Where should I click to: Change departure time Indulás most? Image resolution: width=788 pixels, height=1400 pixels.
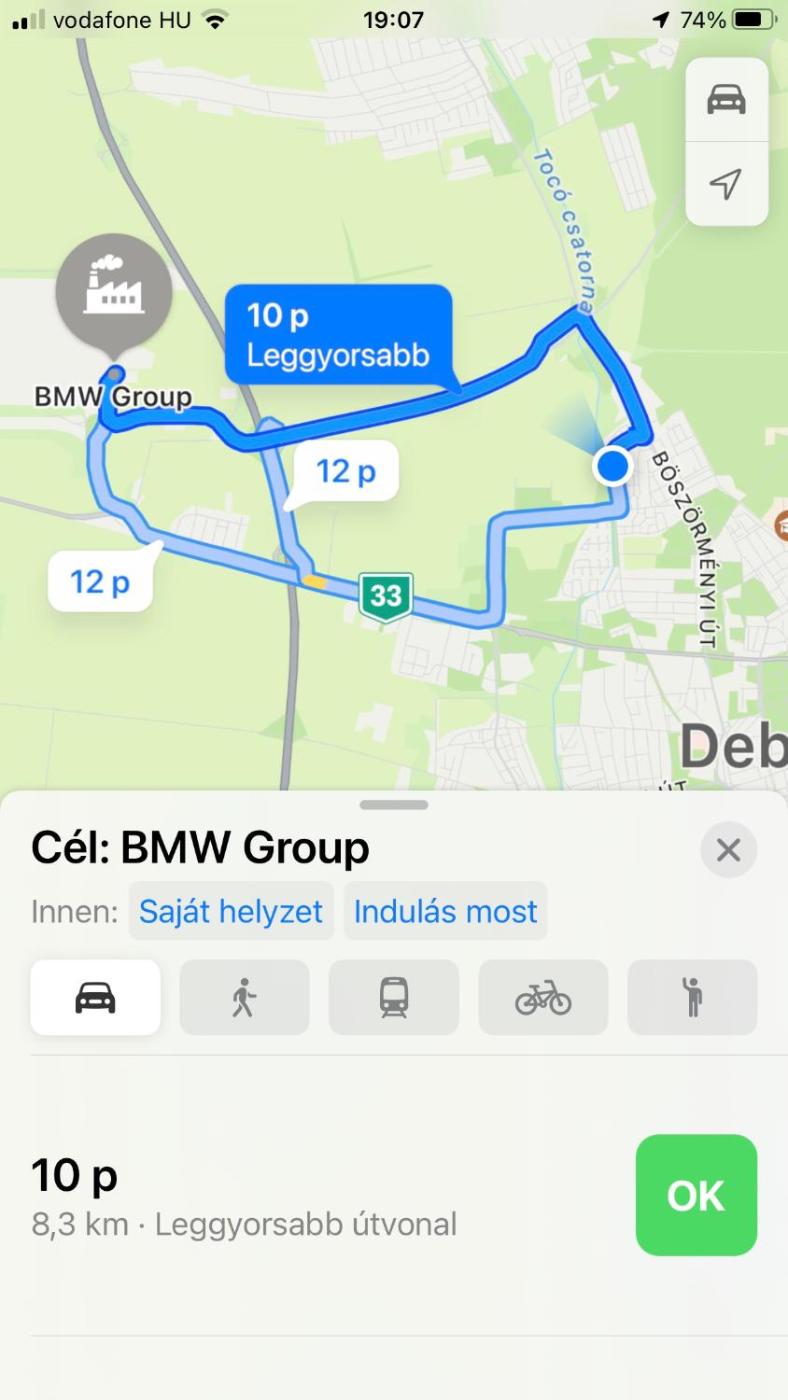click(445, 911)
